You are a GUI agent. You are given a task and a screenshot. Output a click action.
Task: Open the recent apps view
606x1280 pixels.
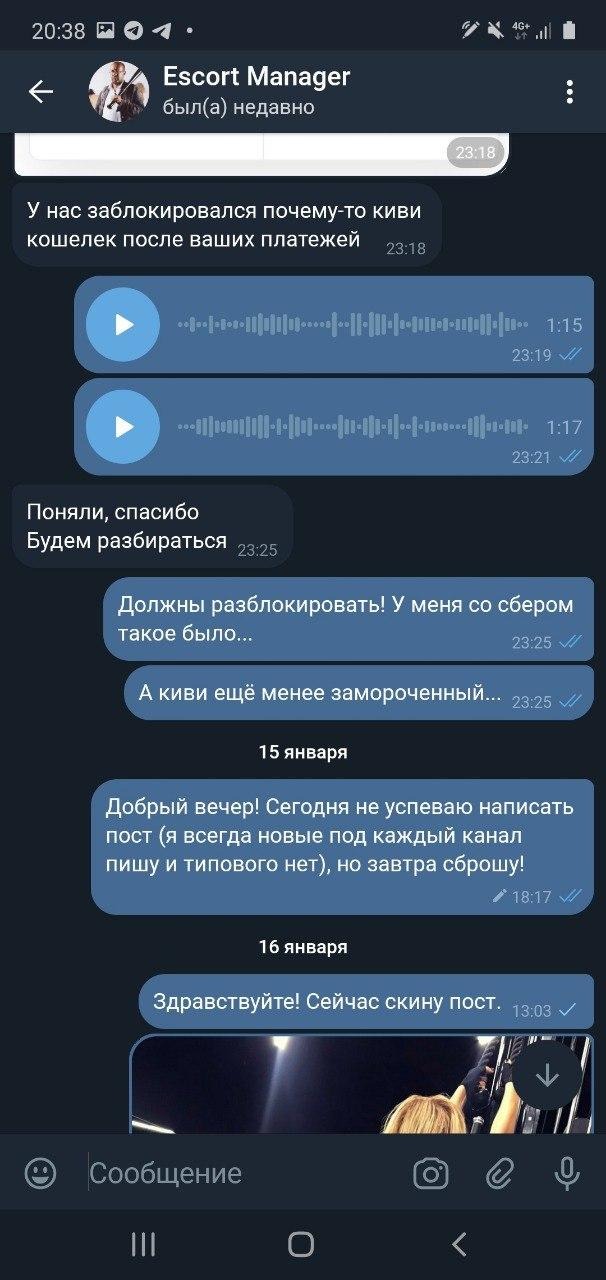[143, 1244]
